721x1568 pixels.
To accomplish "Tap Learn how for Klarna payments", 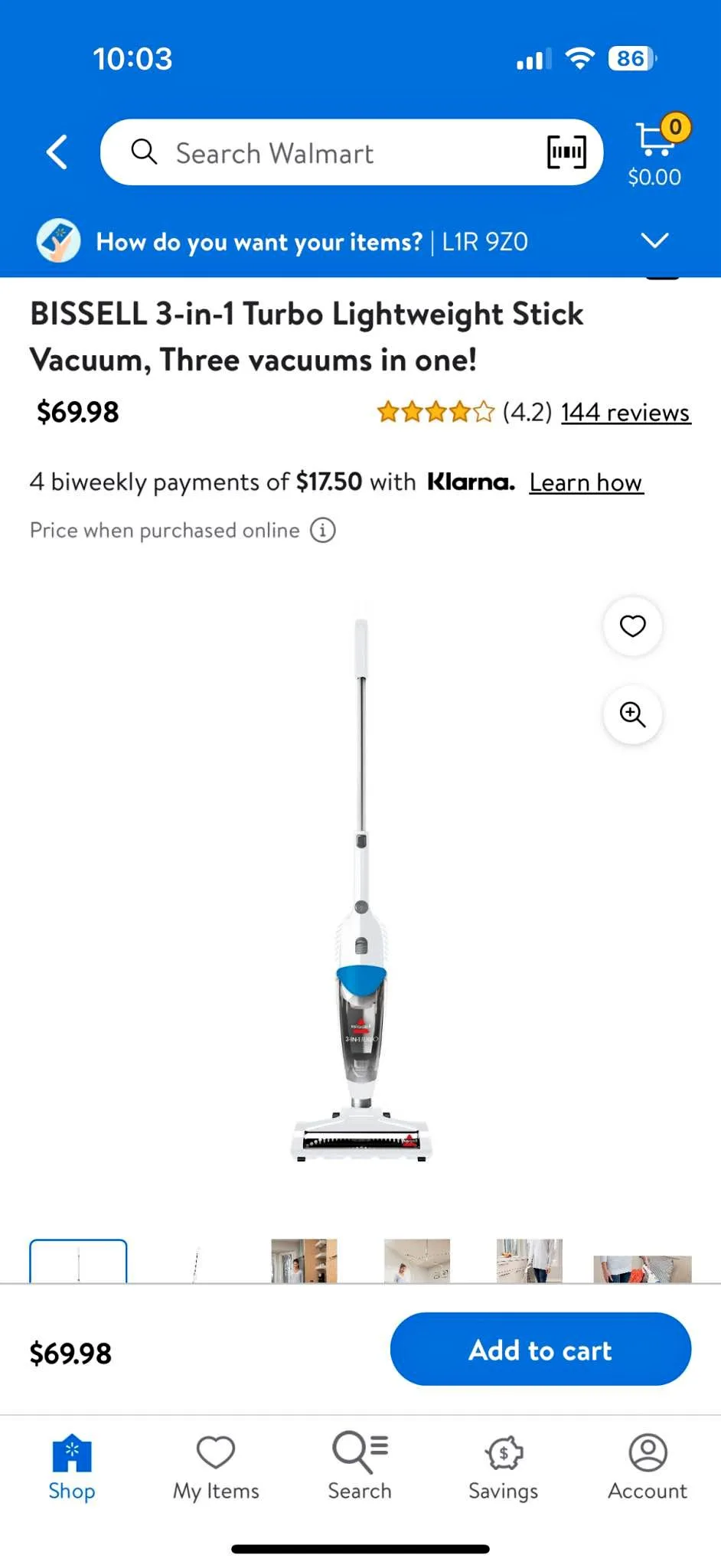I will pyautogui.click(x=586, y=483).
